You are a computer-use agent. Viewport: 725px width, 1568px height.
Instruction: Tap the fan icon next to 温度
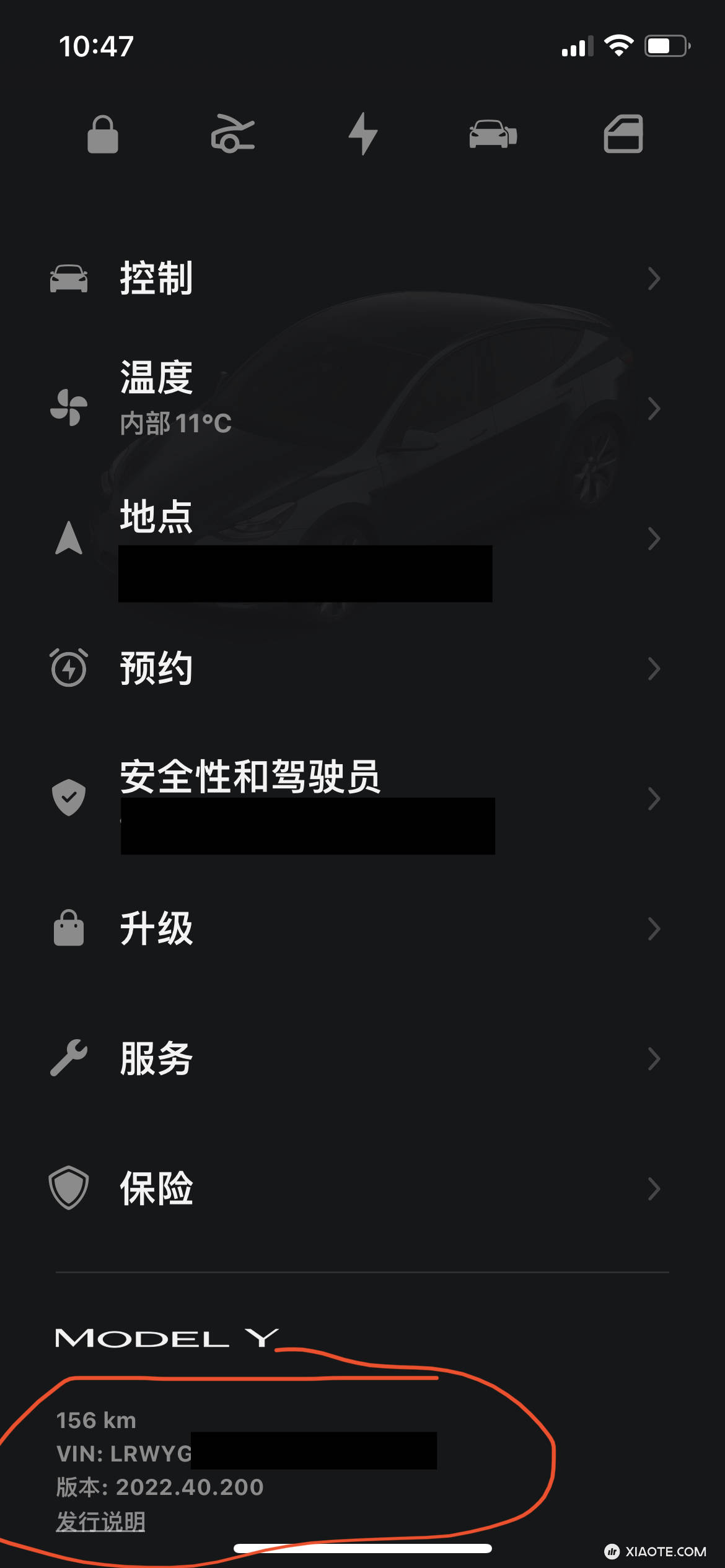69,407
